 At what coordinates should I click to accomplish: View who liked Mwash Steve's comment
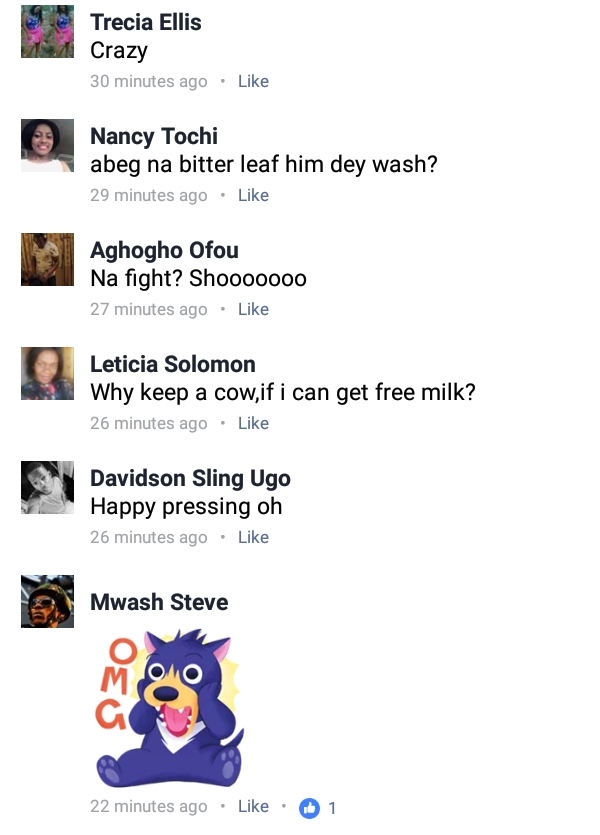pos(318,807)
